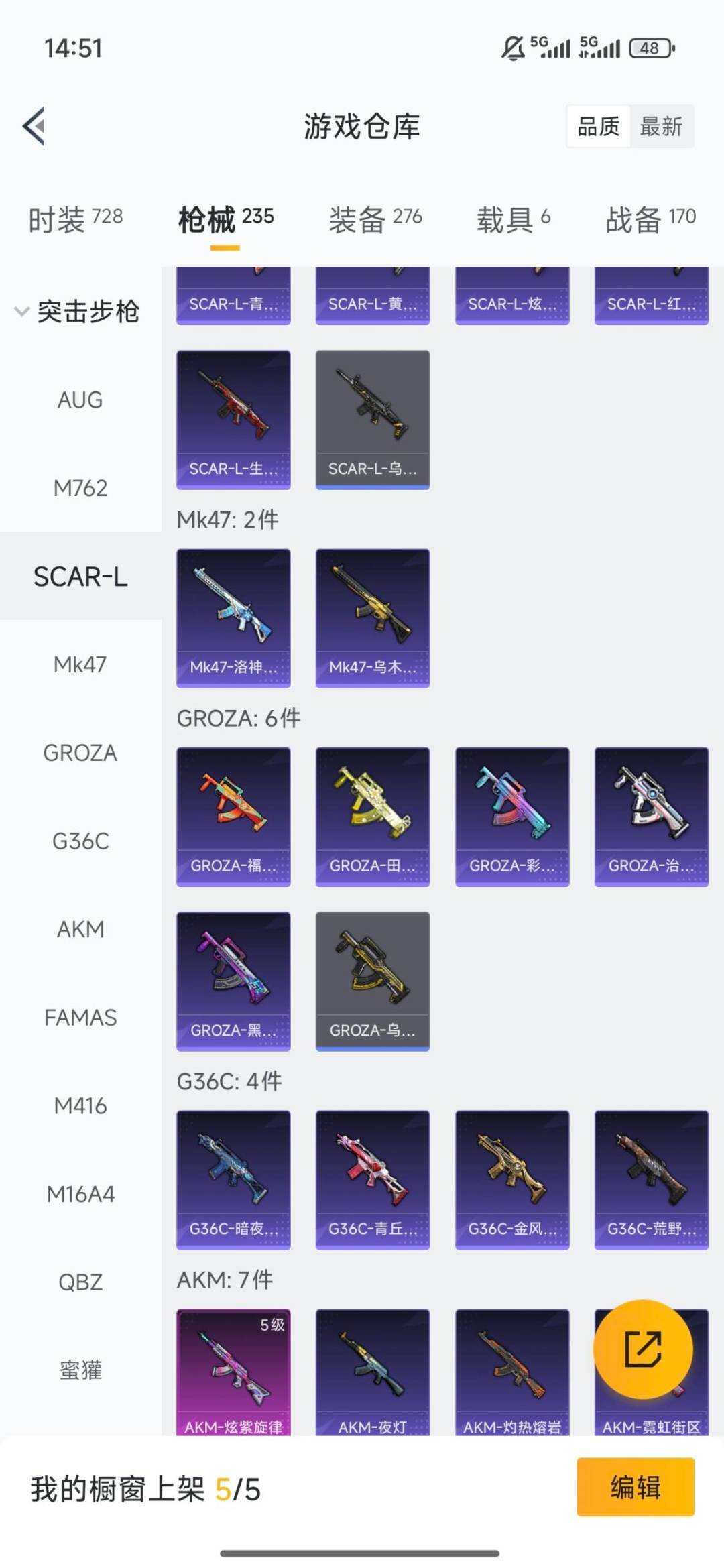Tap the 编辑 button
This screenshot has height=1568, width=724.
(x=634, y=1487)
